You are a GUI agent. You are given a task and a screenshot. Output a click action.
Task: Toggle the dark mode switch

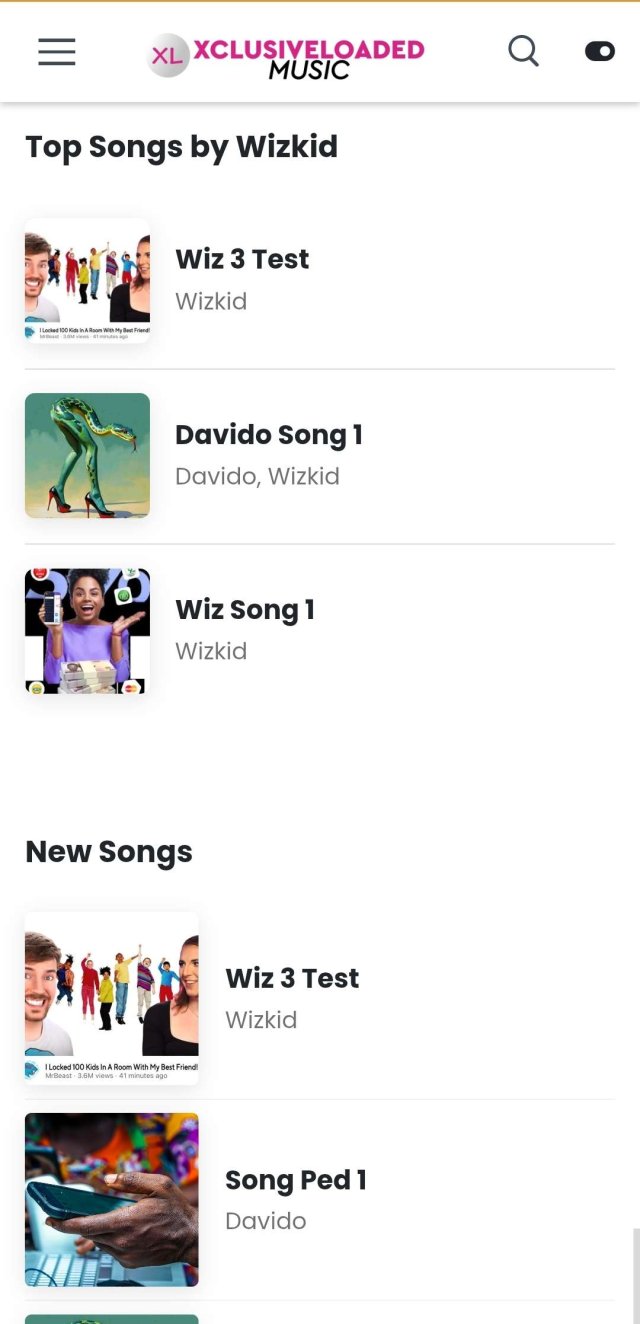click(x=600, y=52)
